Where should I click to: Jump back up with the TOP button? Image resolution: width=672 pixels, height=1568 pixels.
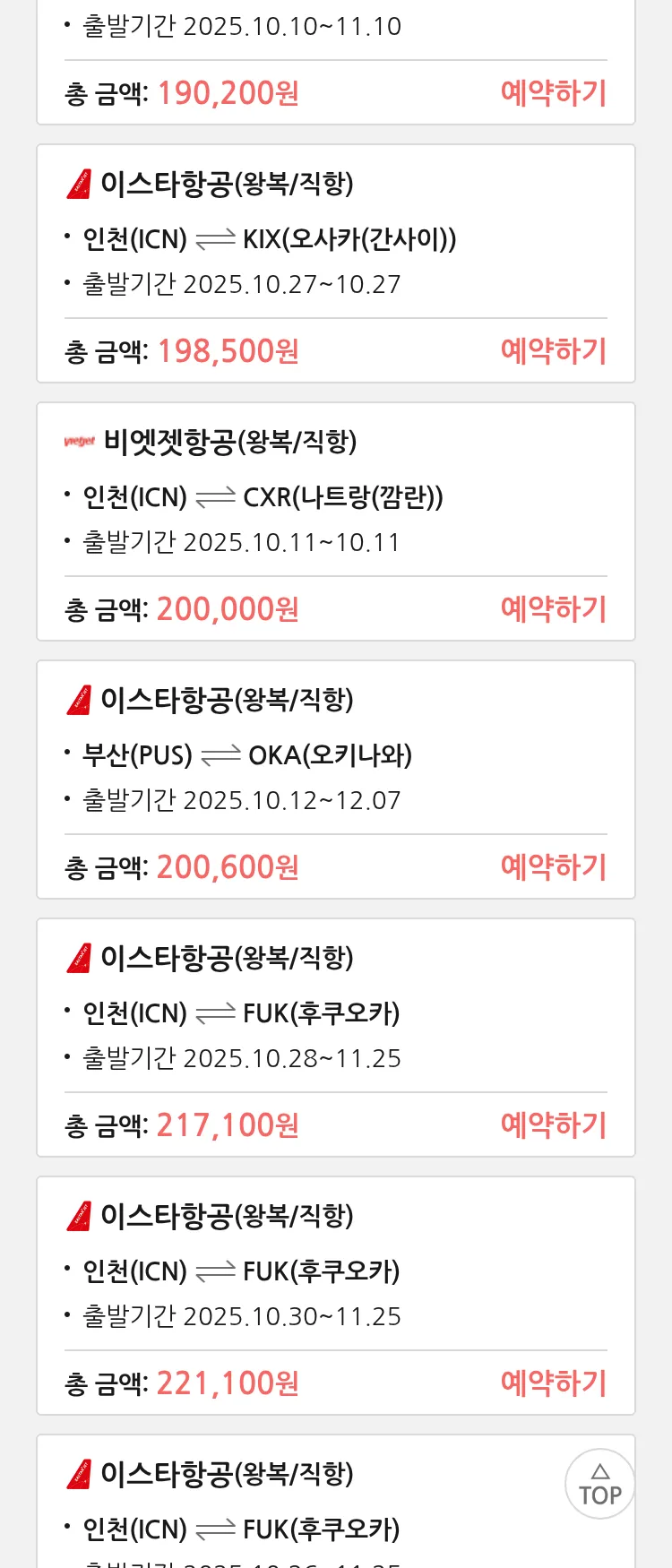tap(599, 1484)
